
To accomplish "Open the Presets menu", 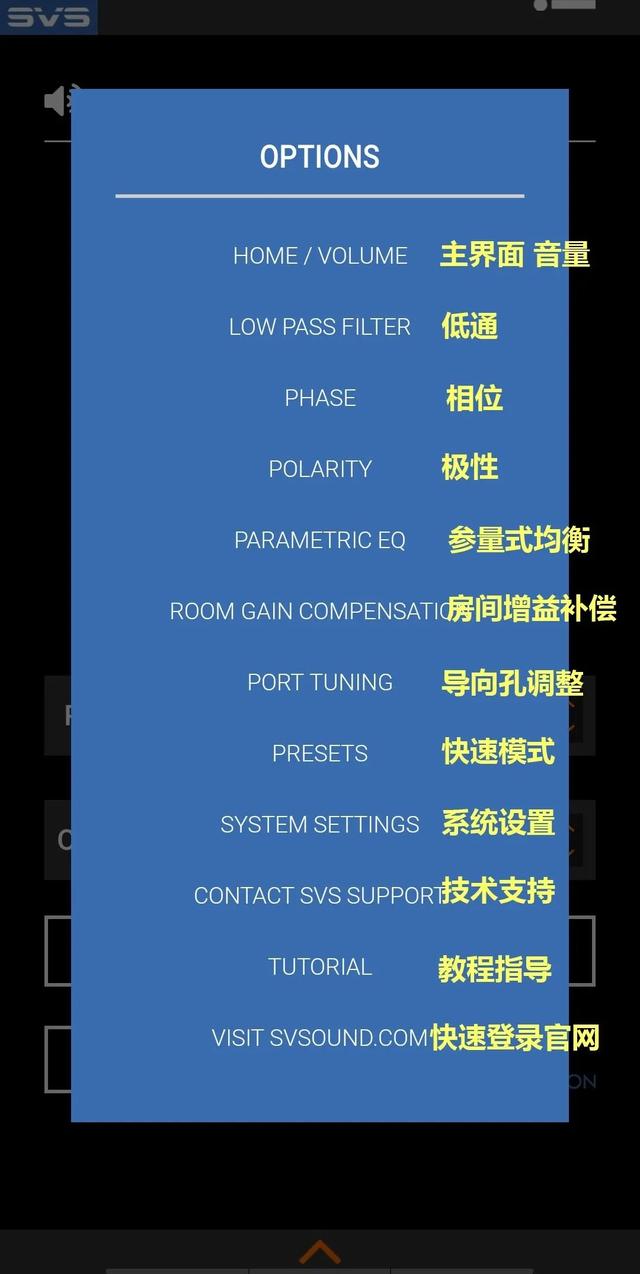I will [x=320, y=753].
